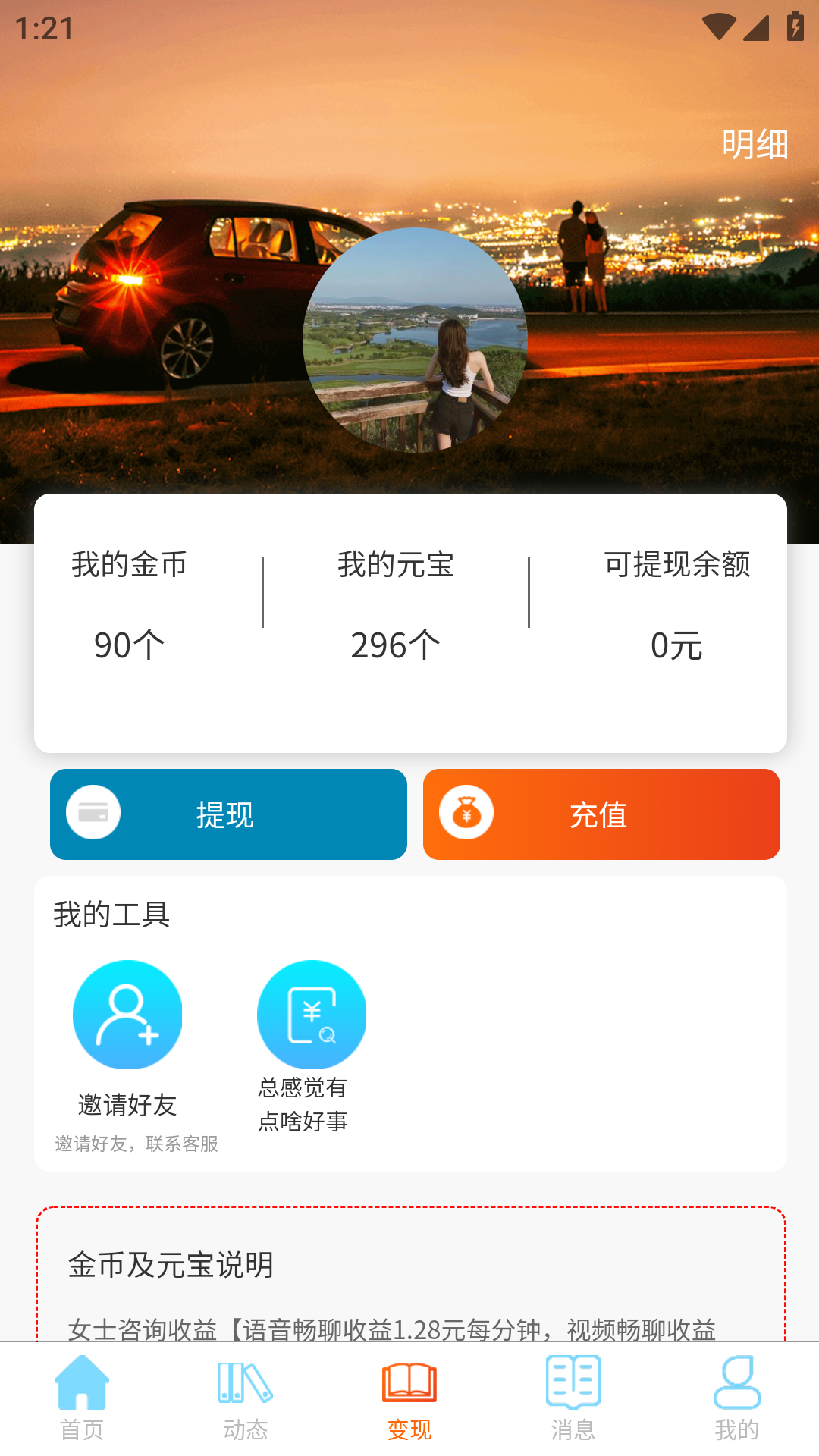
Task: Open the 我的 profile tab
Action: pos(737,1398)
